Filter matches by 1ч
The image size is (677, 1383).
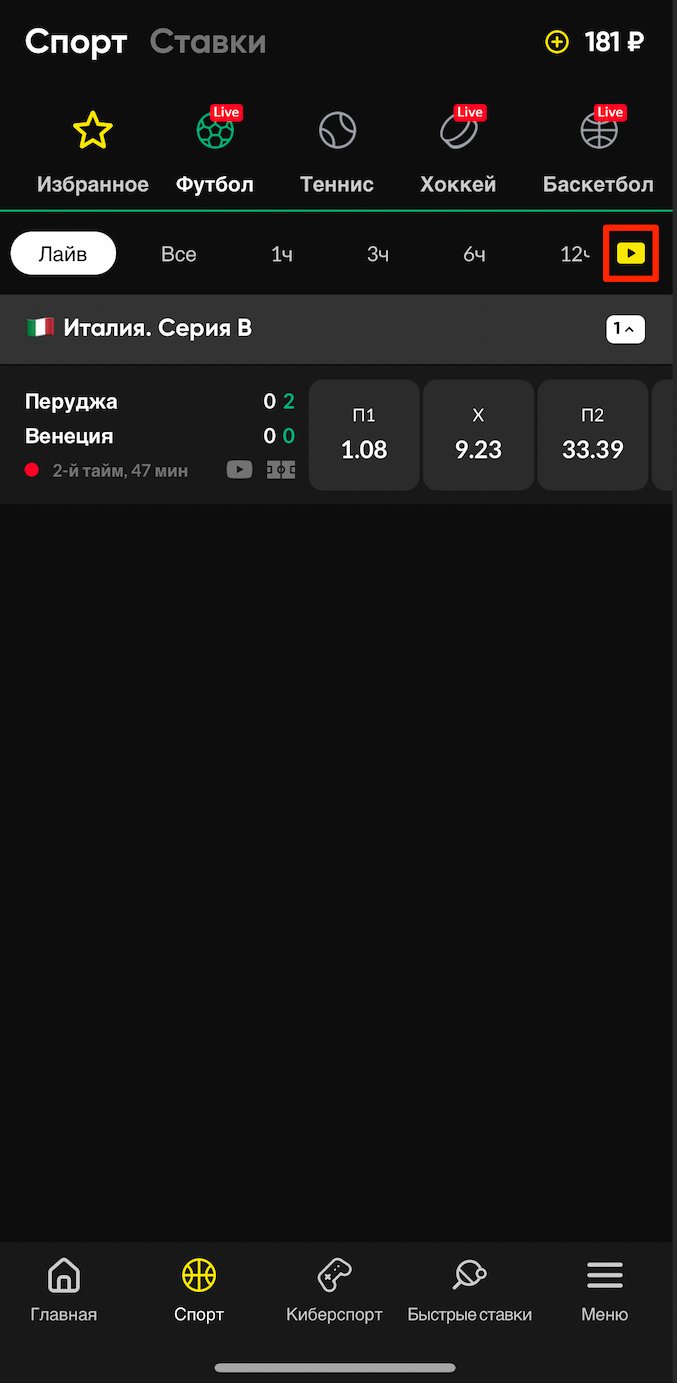point(282,254)
